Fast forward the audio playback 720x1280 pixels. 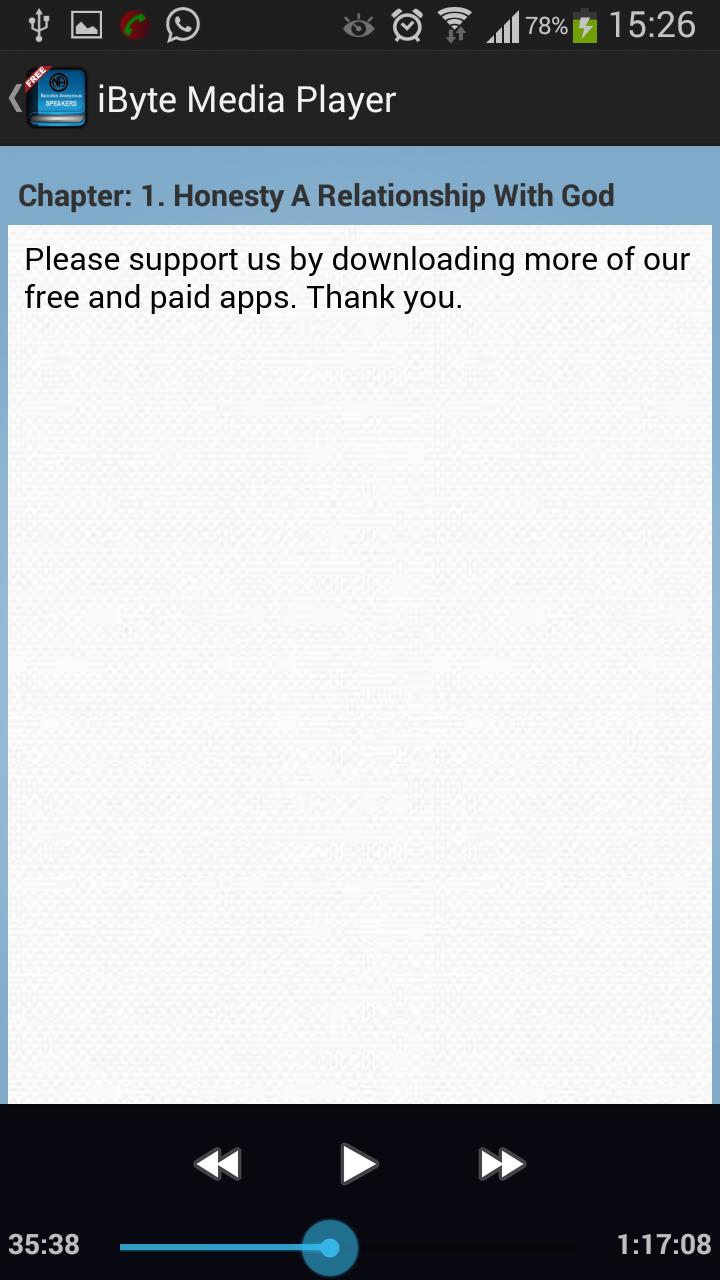click(501, 1164)
